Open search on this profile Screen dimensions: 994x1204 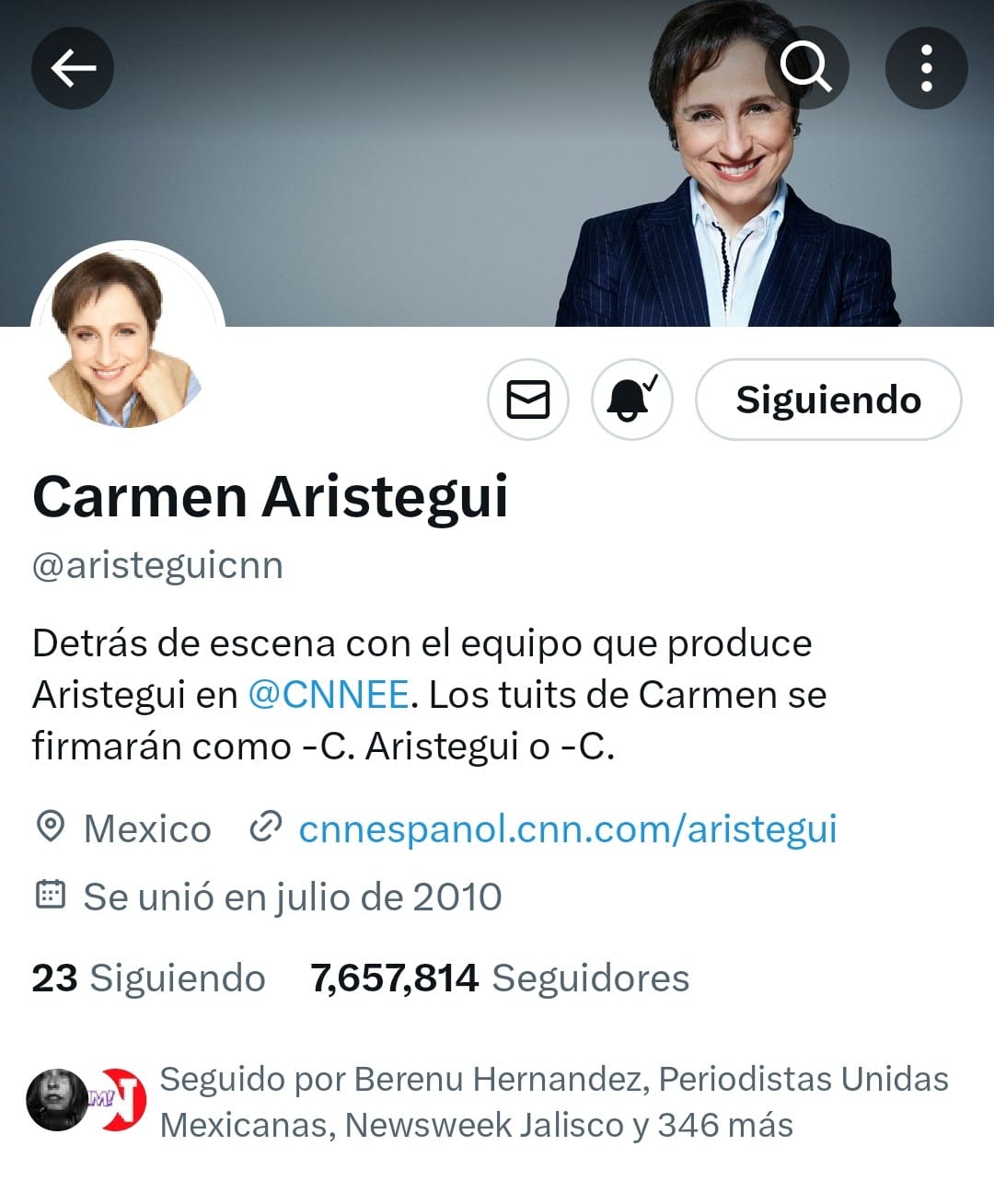[x=806, y=68]
